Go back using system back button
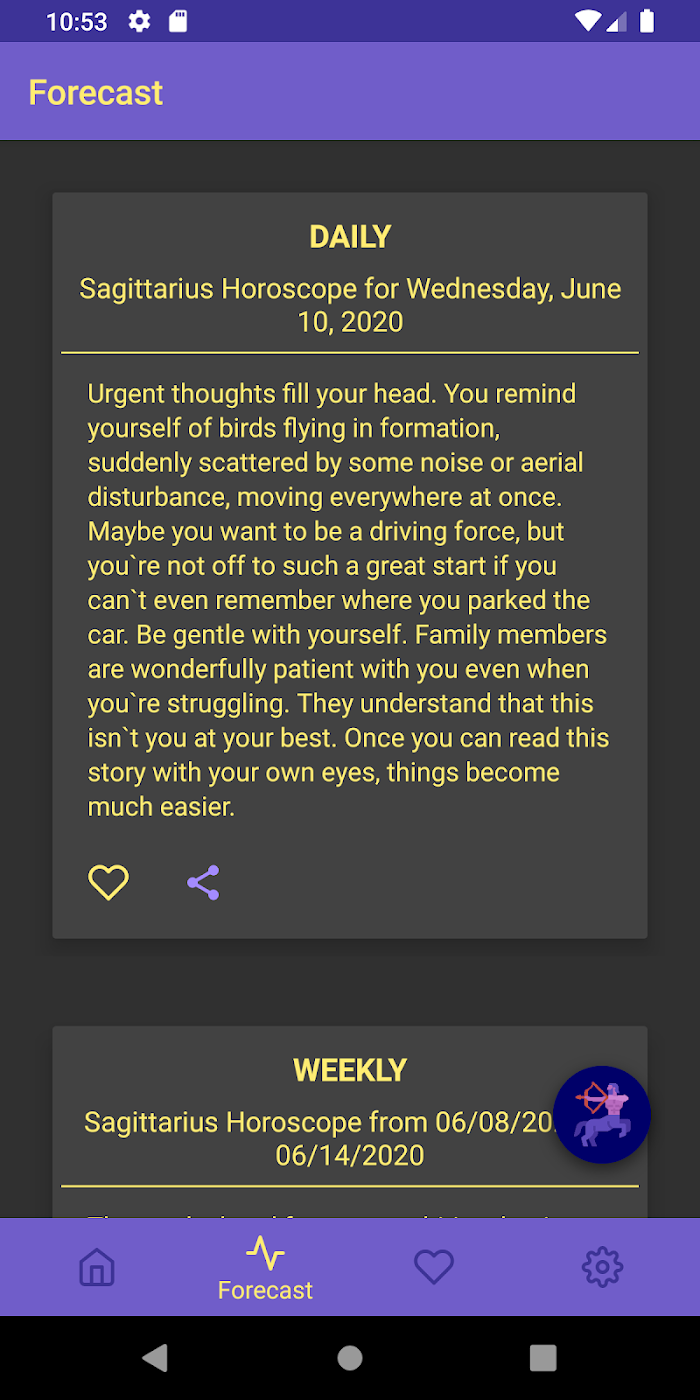The height and width of the screenshot is (1400, 700). 155,1357
